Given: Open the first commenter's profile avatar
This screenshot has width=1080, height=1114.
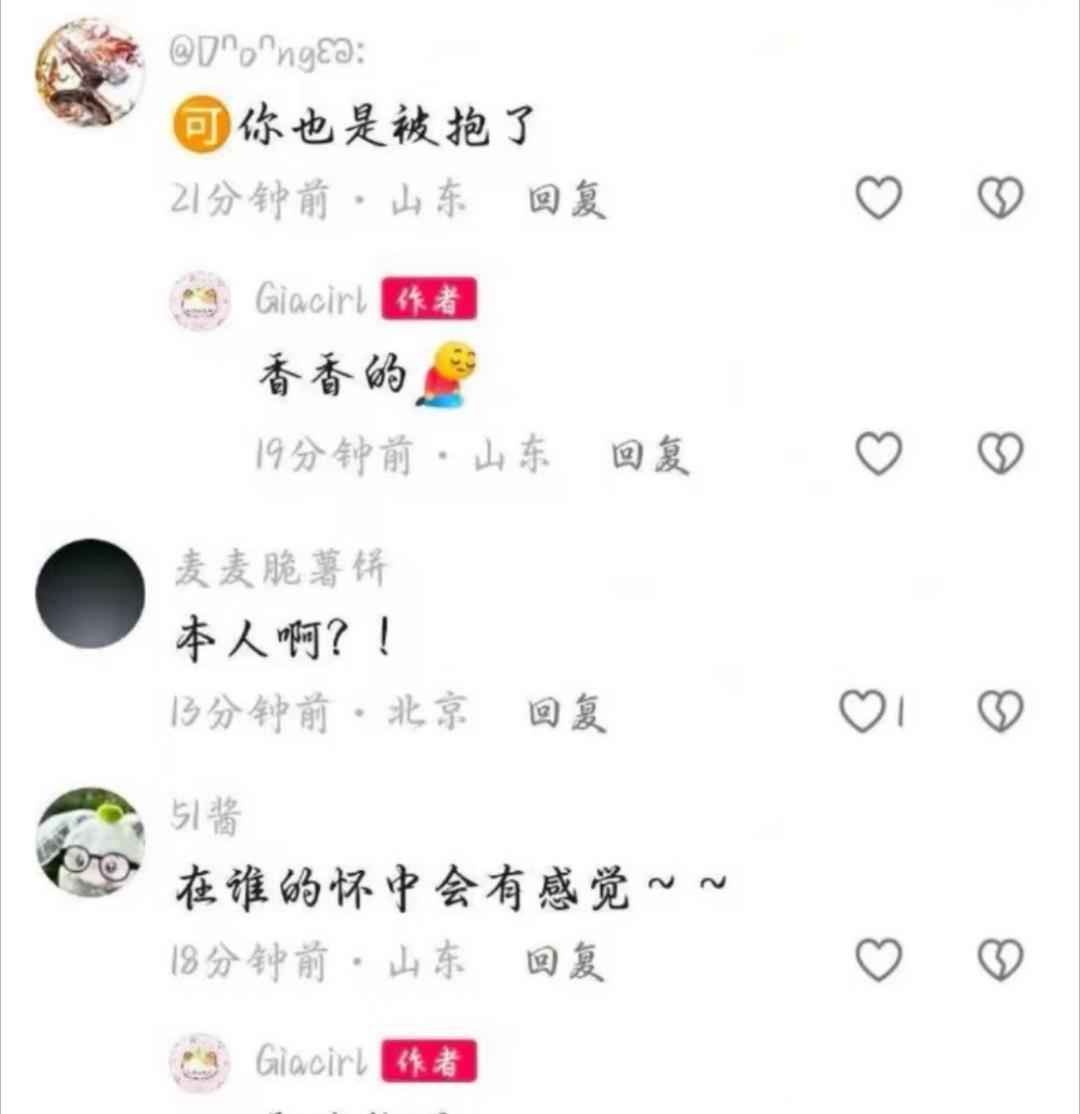Looking at the screenshot, I should pyautogui.click(x=90, y=72).
